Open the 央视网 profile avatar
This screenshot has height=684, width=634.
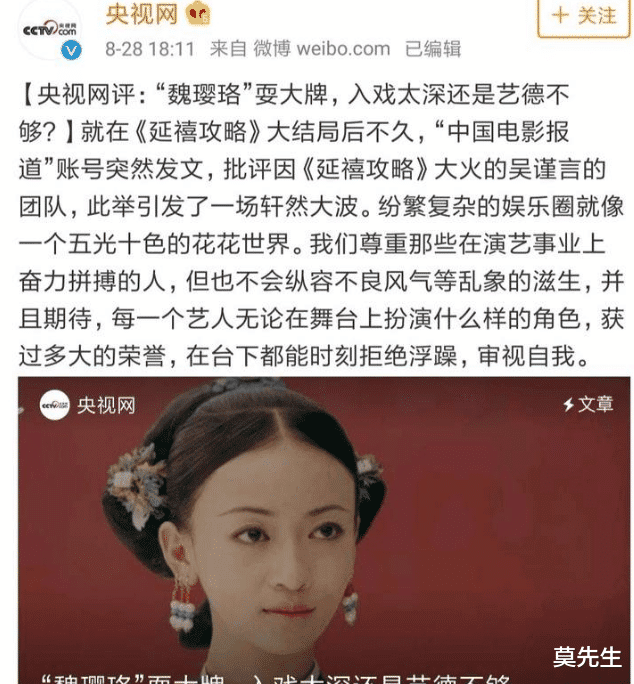[x=50, y=30]
